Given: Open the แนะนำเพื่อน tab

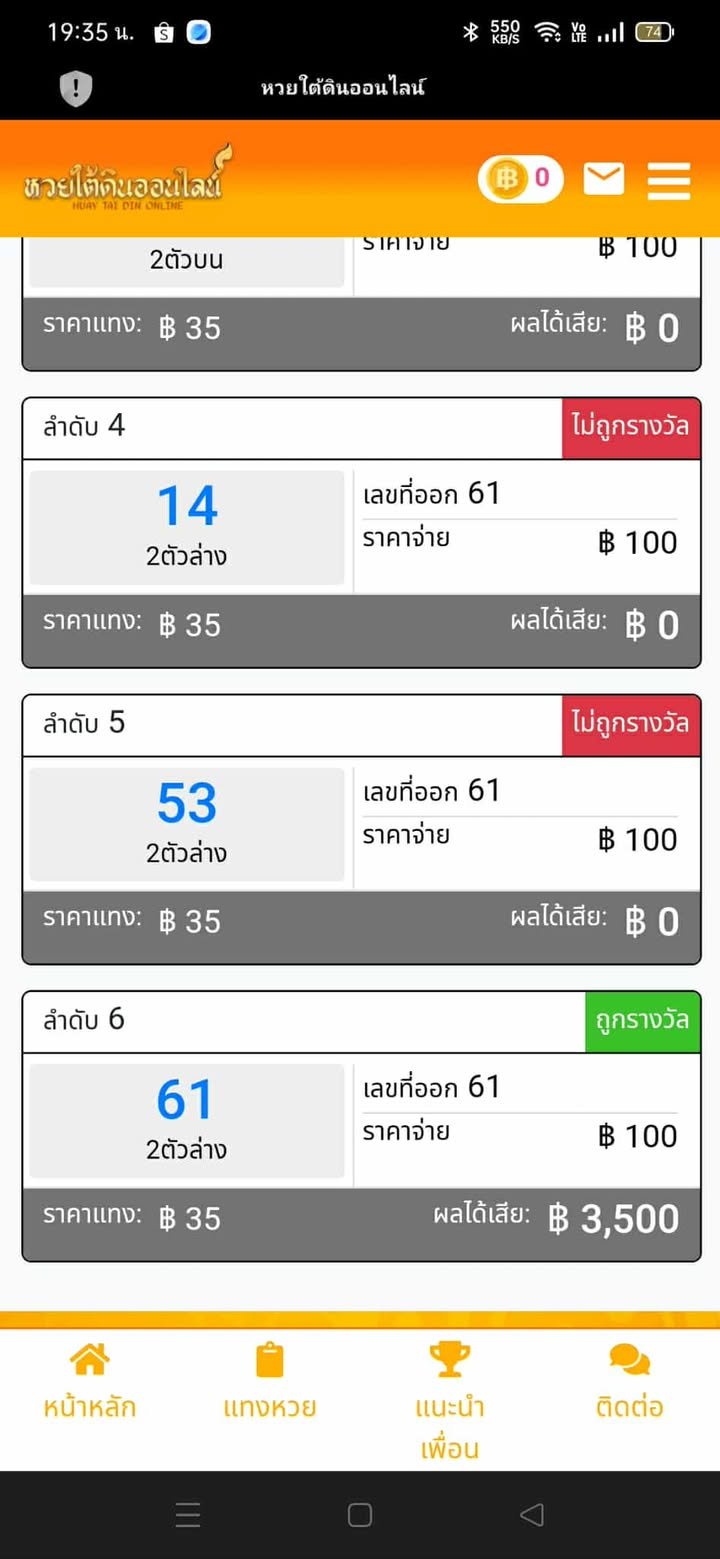Looking at the screenshot, I should tap(450, 1400).
